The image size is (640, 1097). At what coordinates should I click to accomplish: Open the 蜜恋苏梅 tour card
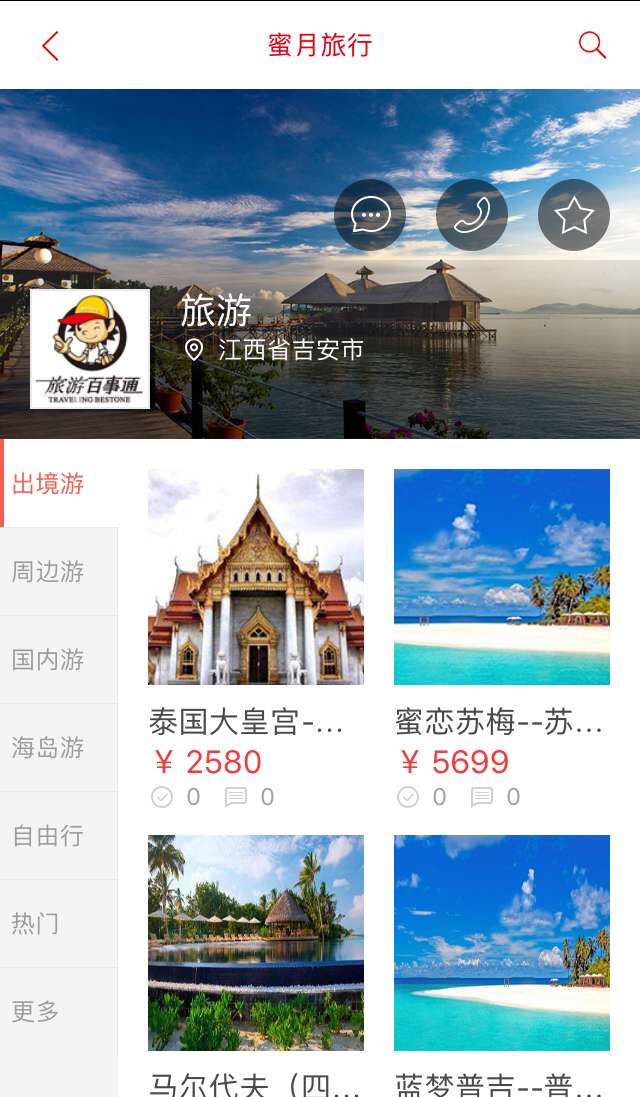point(502,639)
